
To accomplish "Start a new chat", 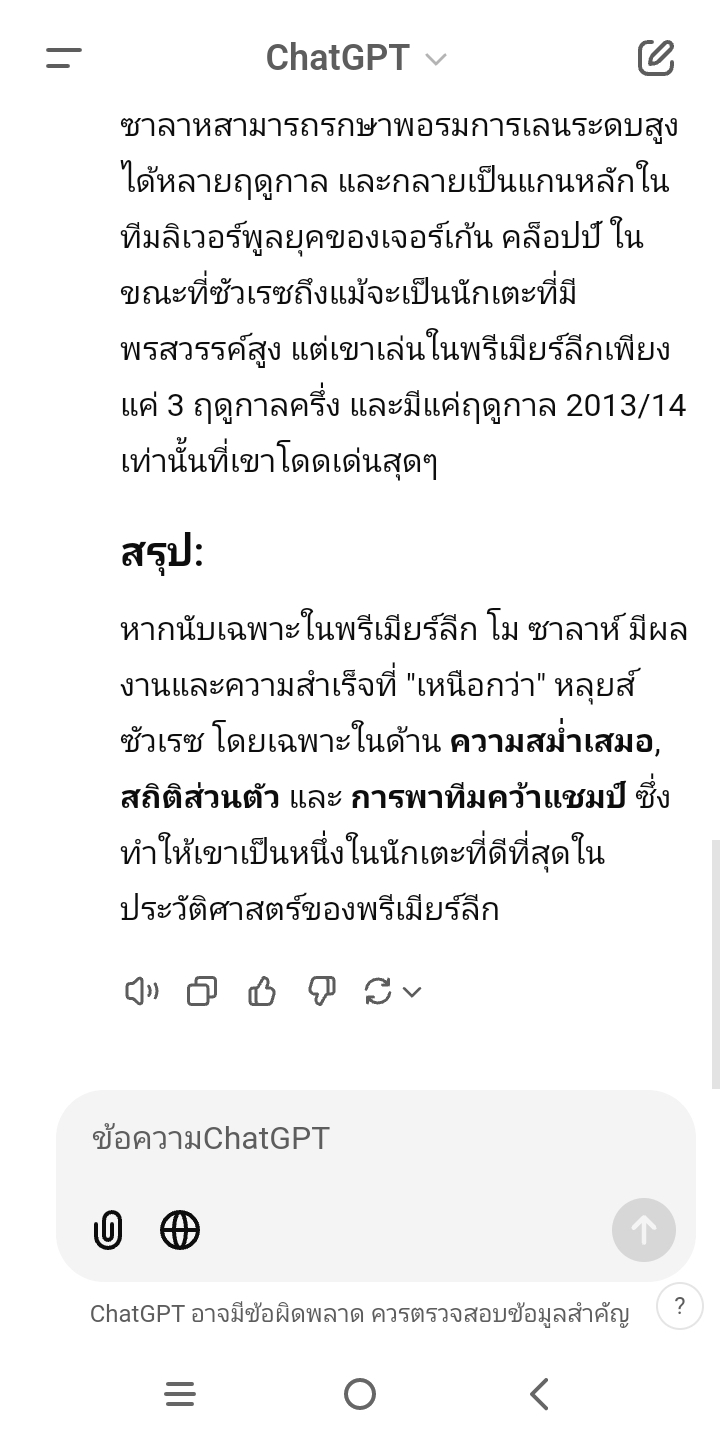I will click(x=656, y=58).
